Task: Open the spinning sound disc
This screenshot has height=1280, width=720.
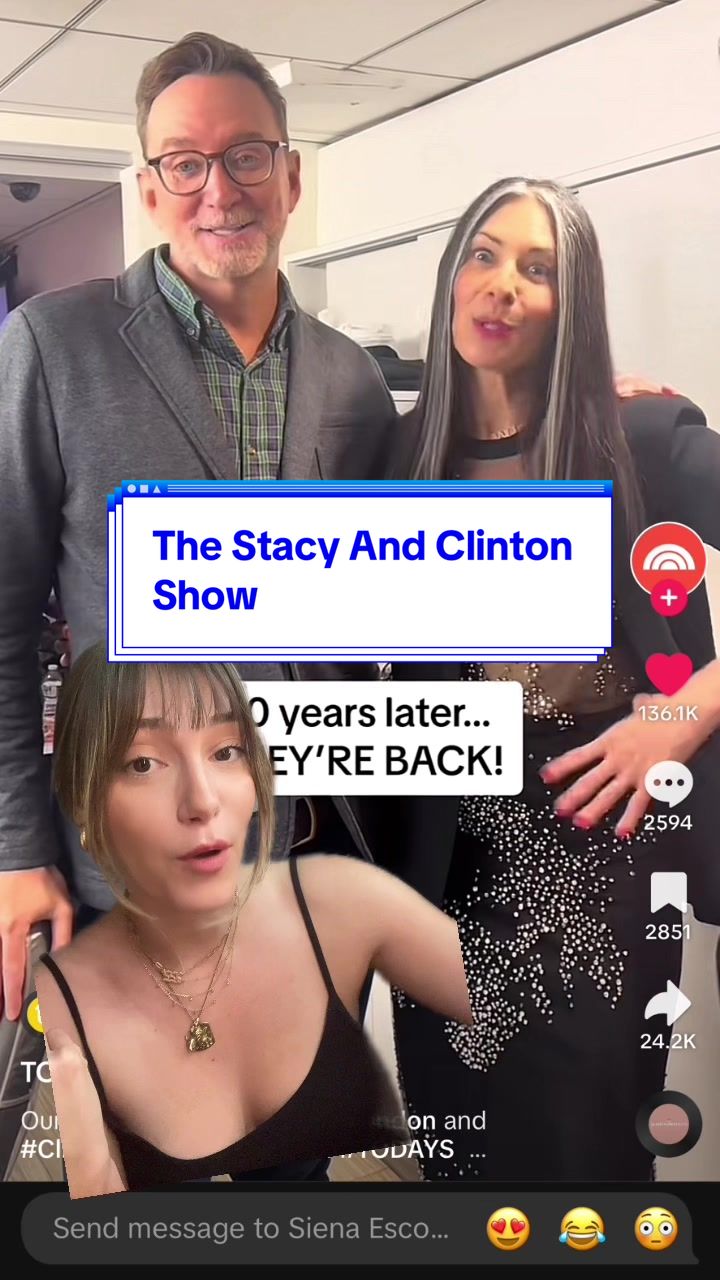Action: [x=668, y=1123]
